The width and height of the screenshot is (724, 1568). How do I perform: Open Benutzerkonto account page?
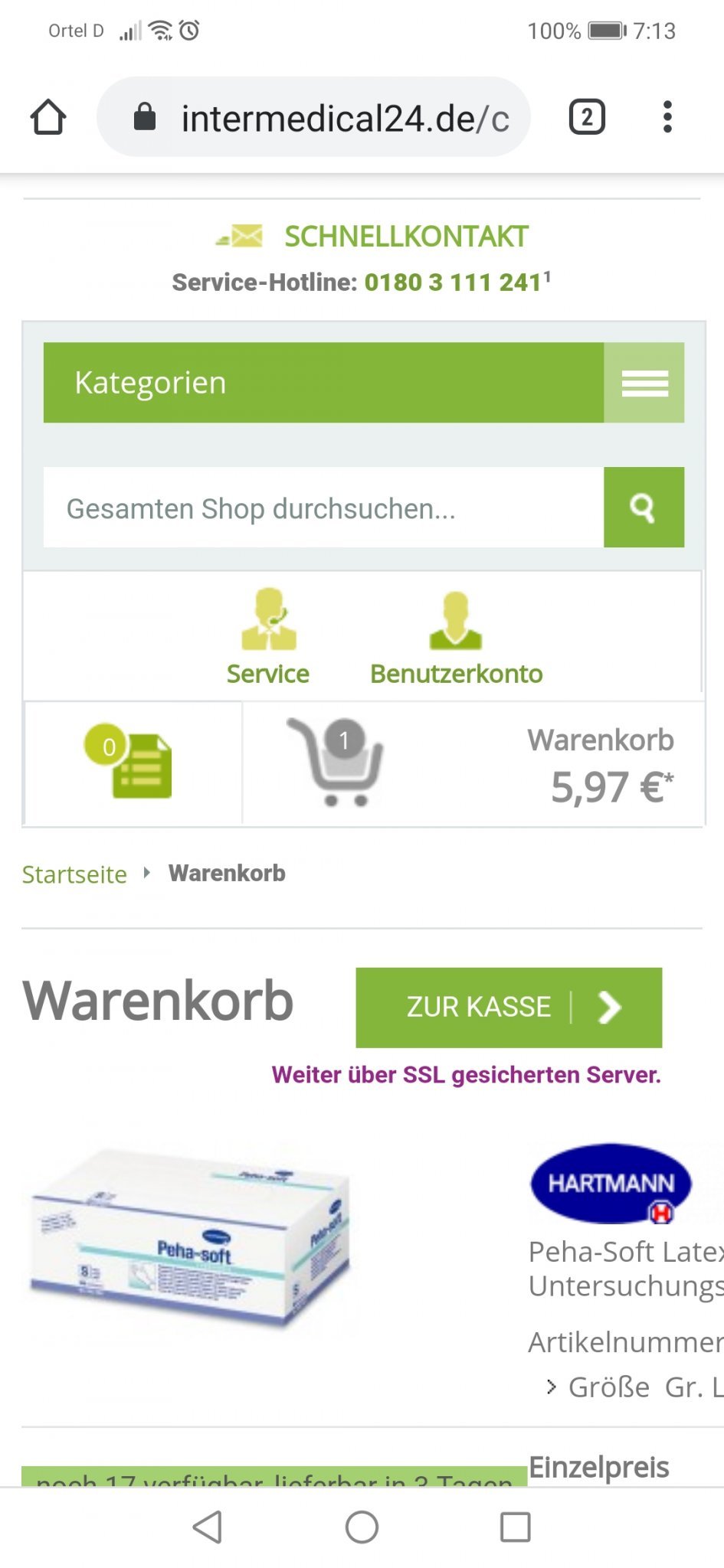pos(456,637)
